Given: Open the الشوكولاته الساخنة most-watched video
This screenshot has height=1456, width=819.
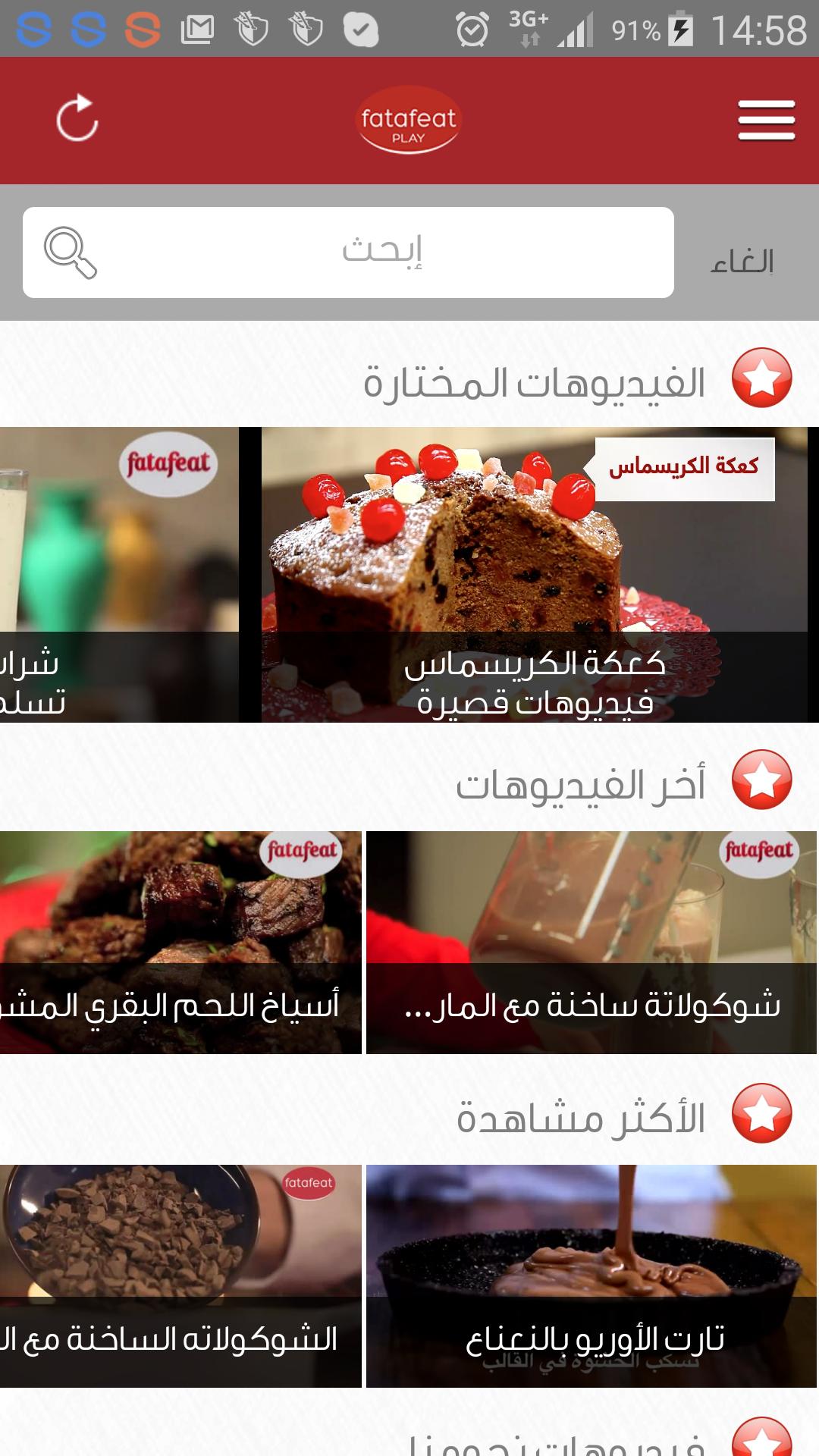Looking at the screenshot, I should [x=180, y=1276].
